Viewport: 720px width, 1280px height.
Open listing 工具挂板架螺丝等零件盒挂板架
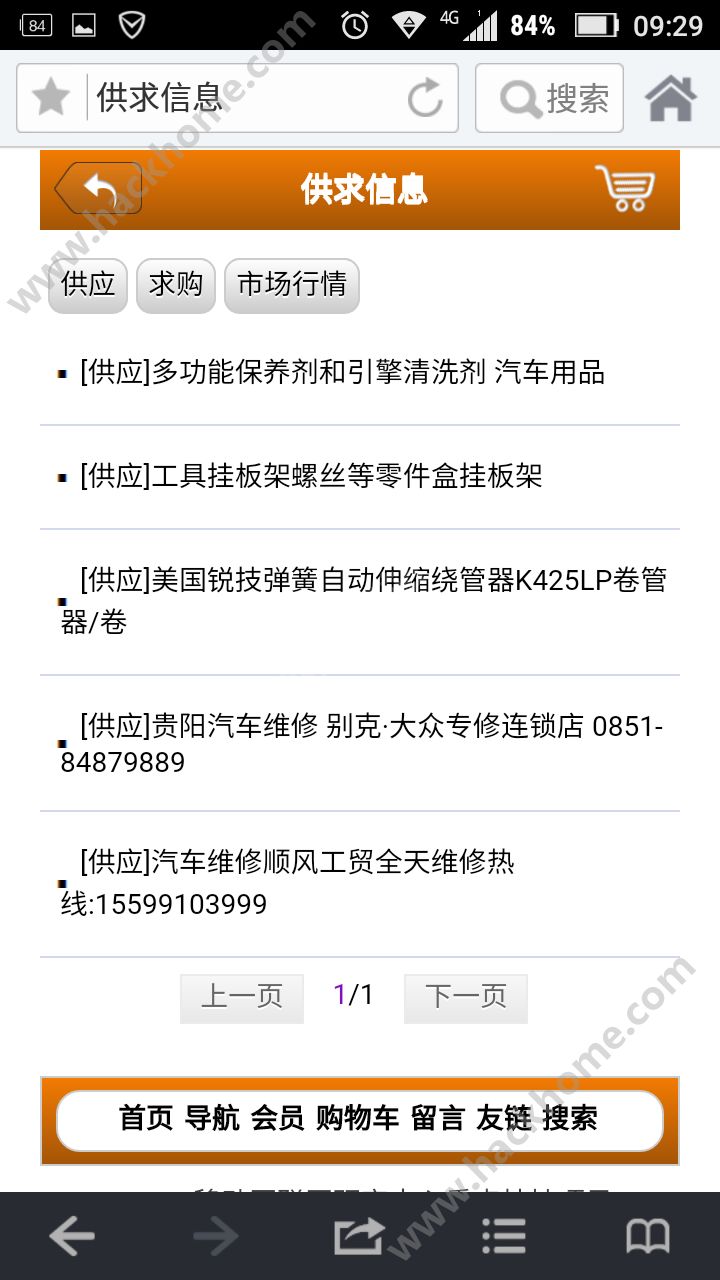311,477
